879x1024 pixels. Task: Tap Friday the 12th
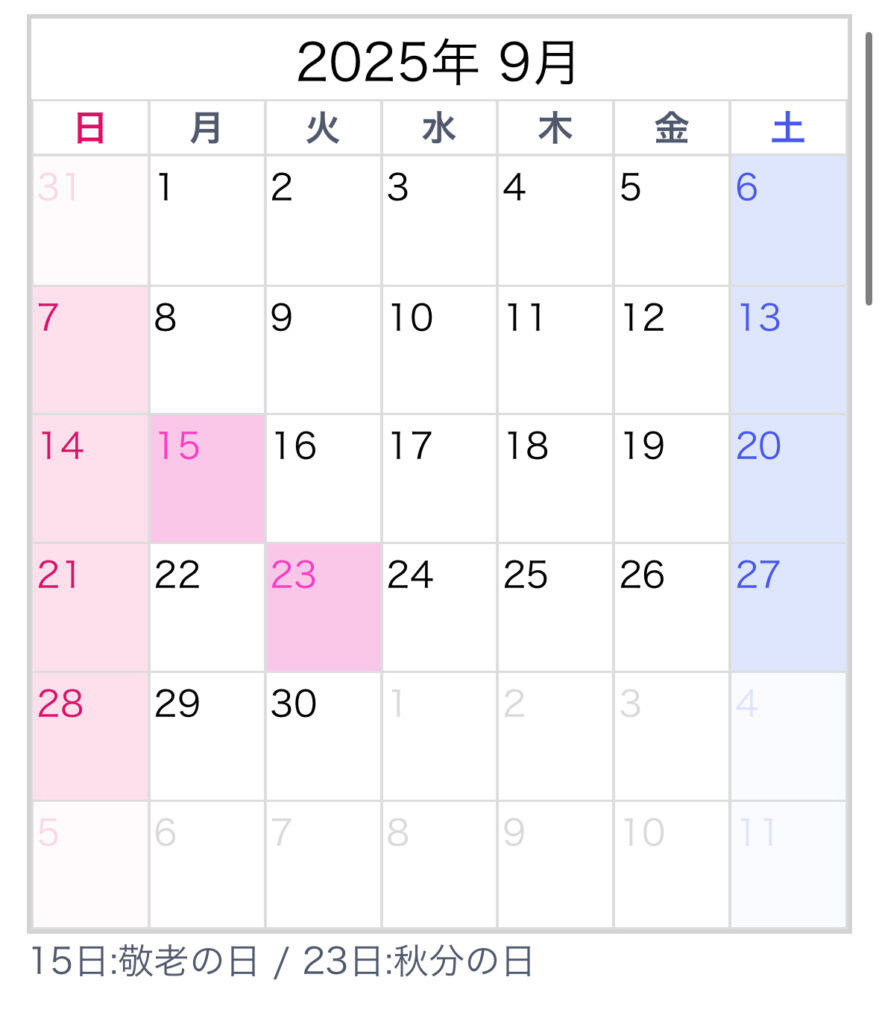tap(671, 349)
